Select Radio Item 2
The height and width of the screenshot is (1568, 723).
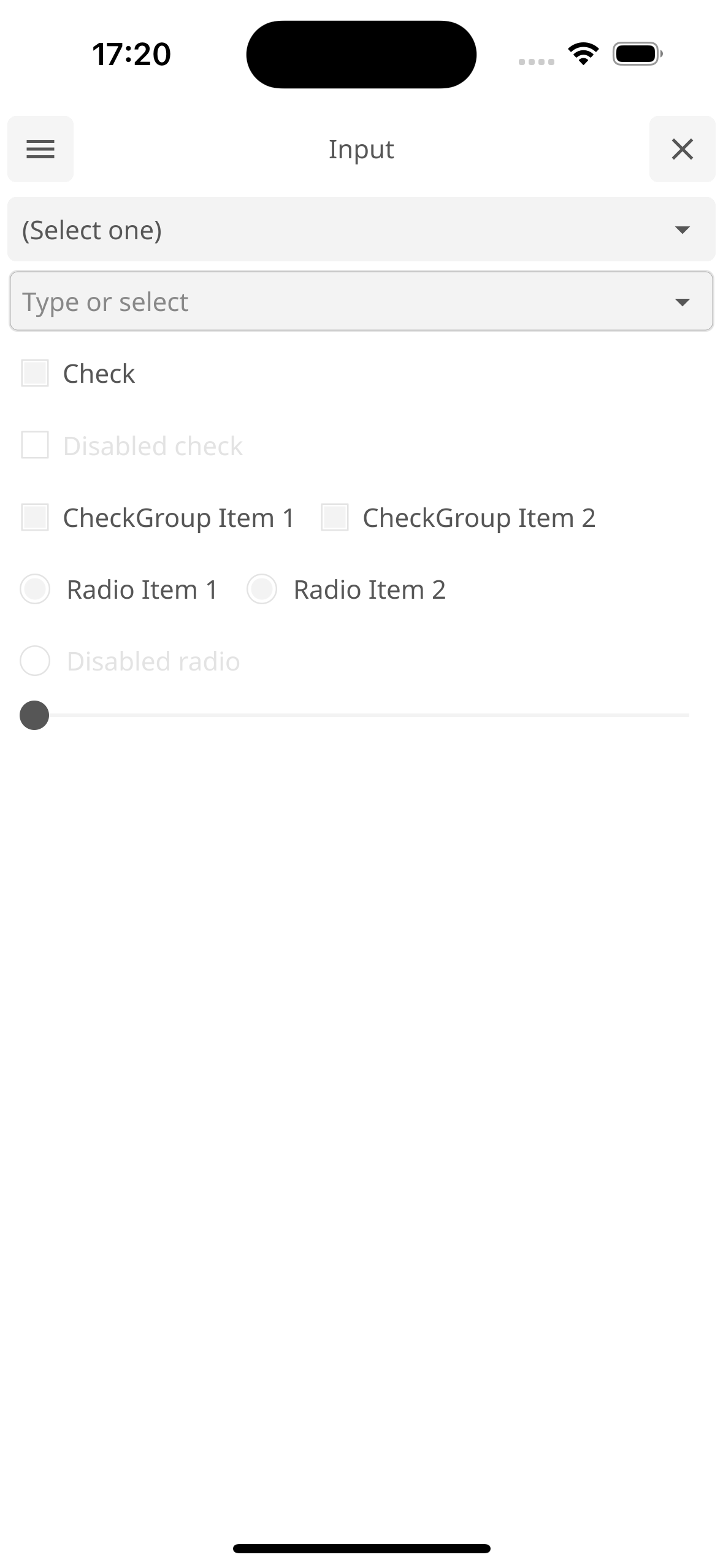tap(262, 590)
